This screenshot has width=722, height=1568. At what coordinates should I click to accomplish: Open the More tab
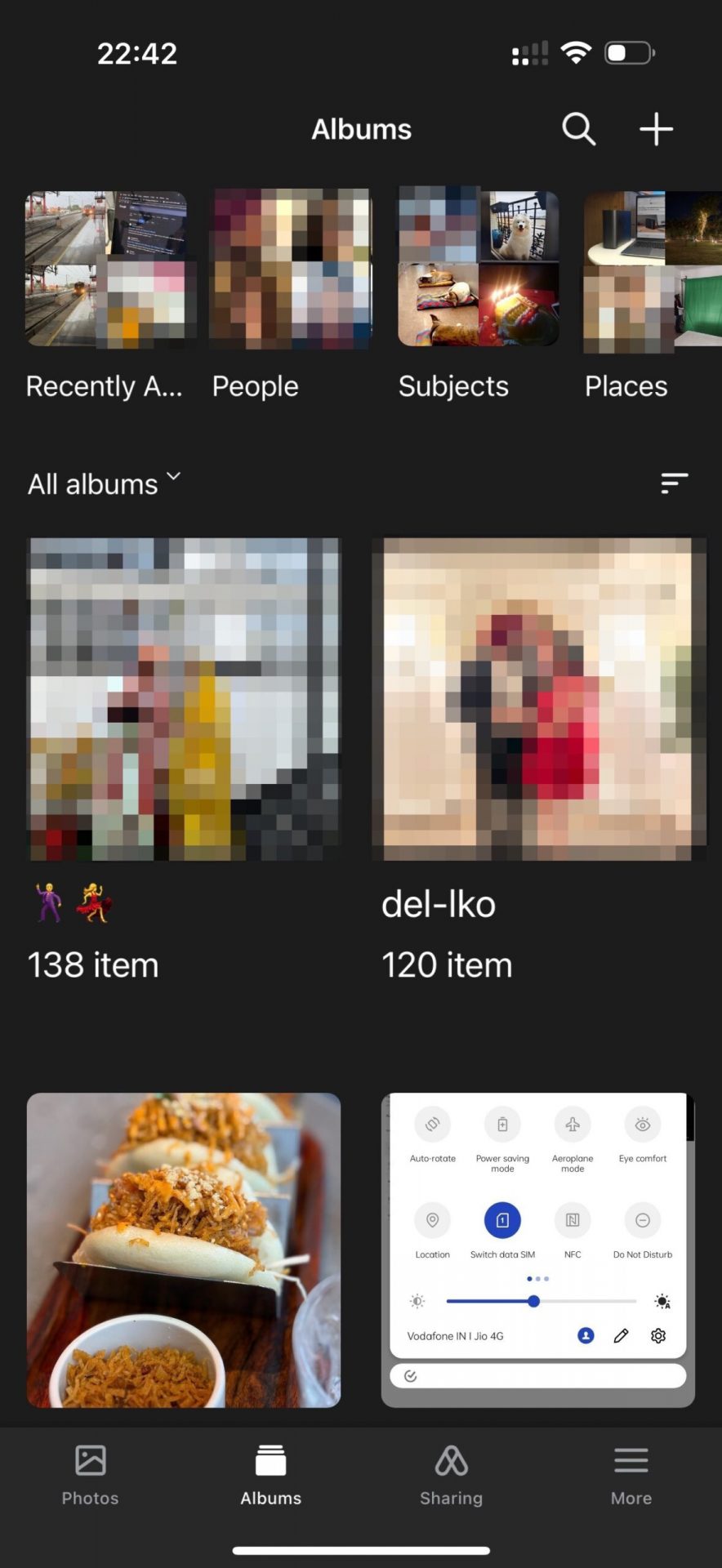[x=631, y=1475]
